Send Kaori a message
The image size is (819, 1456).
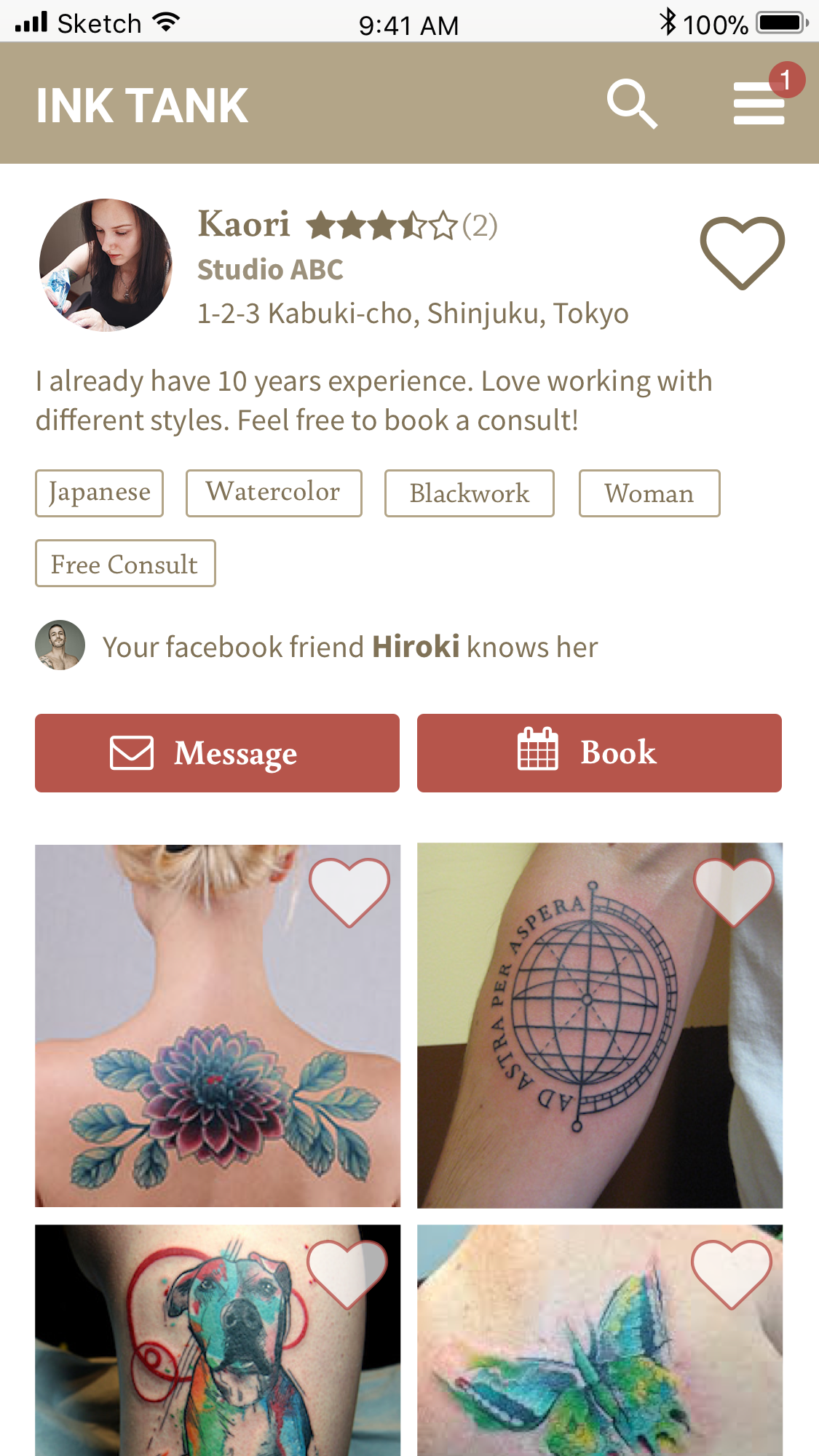(x=217, y=753)
